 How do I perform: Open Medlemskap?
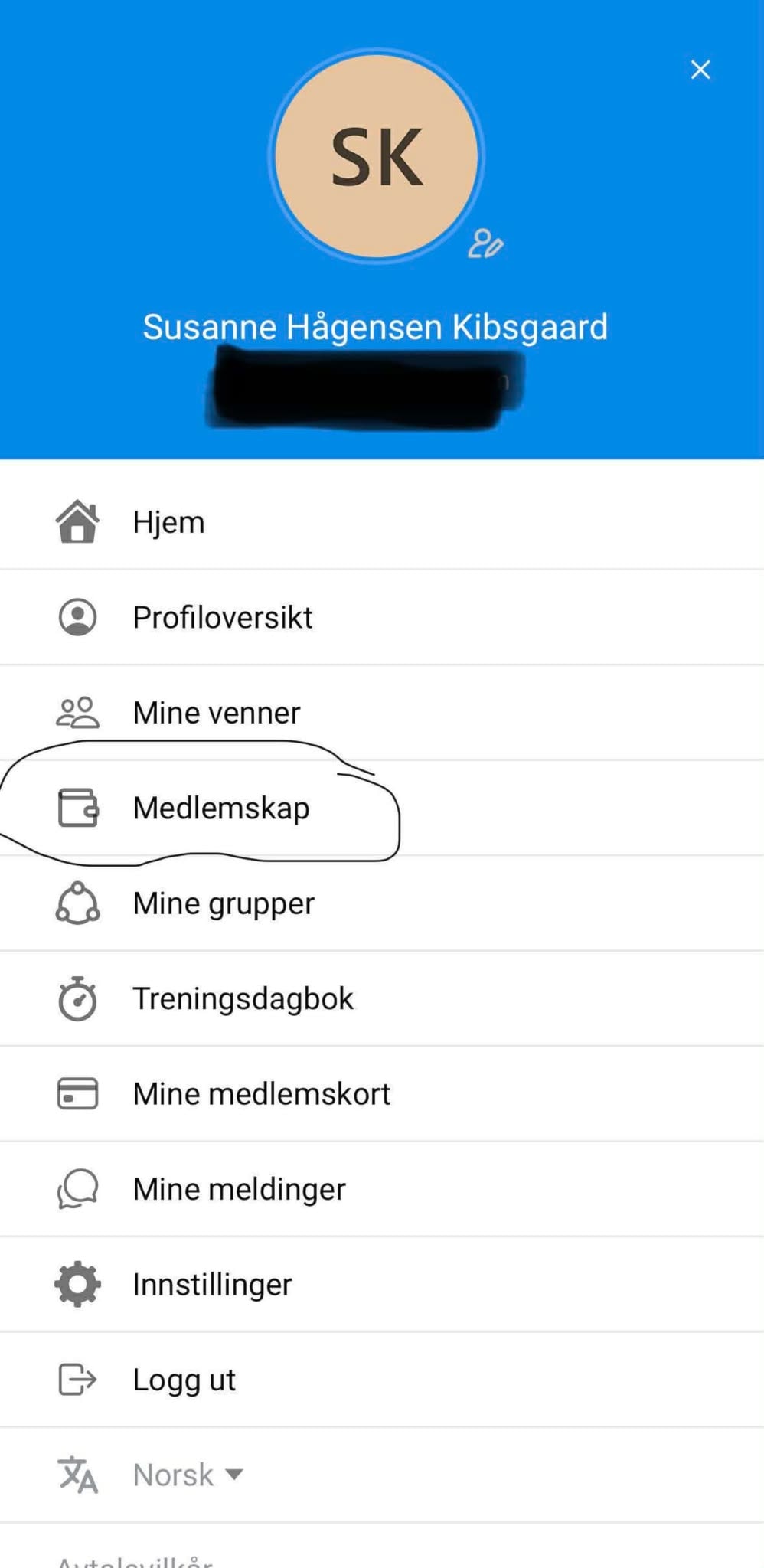pyautogui.click(x=220, y=808)
